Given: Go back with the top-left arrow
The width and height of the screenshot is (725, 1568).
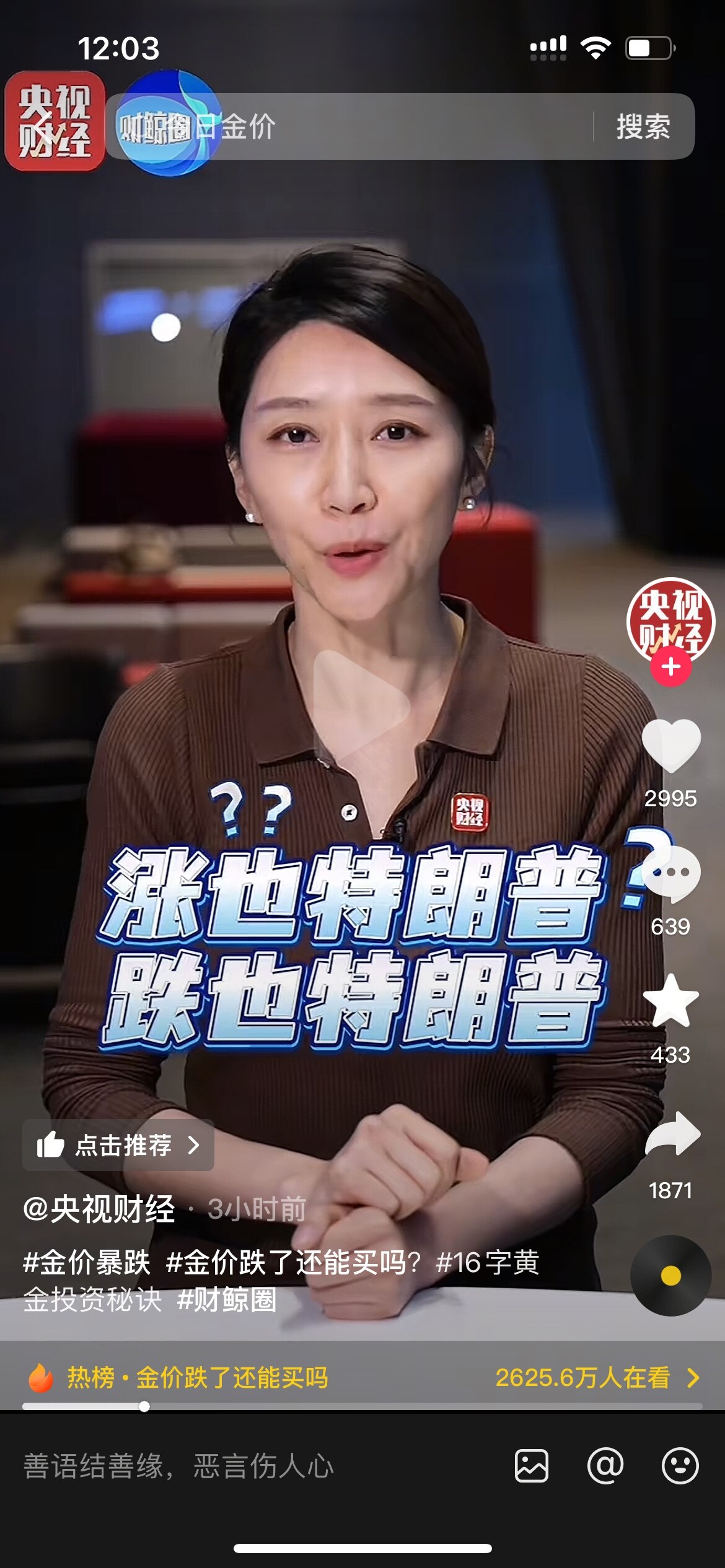Looking at the screenshot, I should tap(43, 126).
